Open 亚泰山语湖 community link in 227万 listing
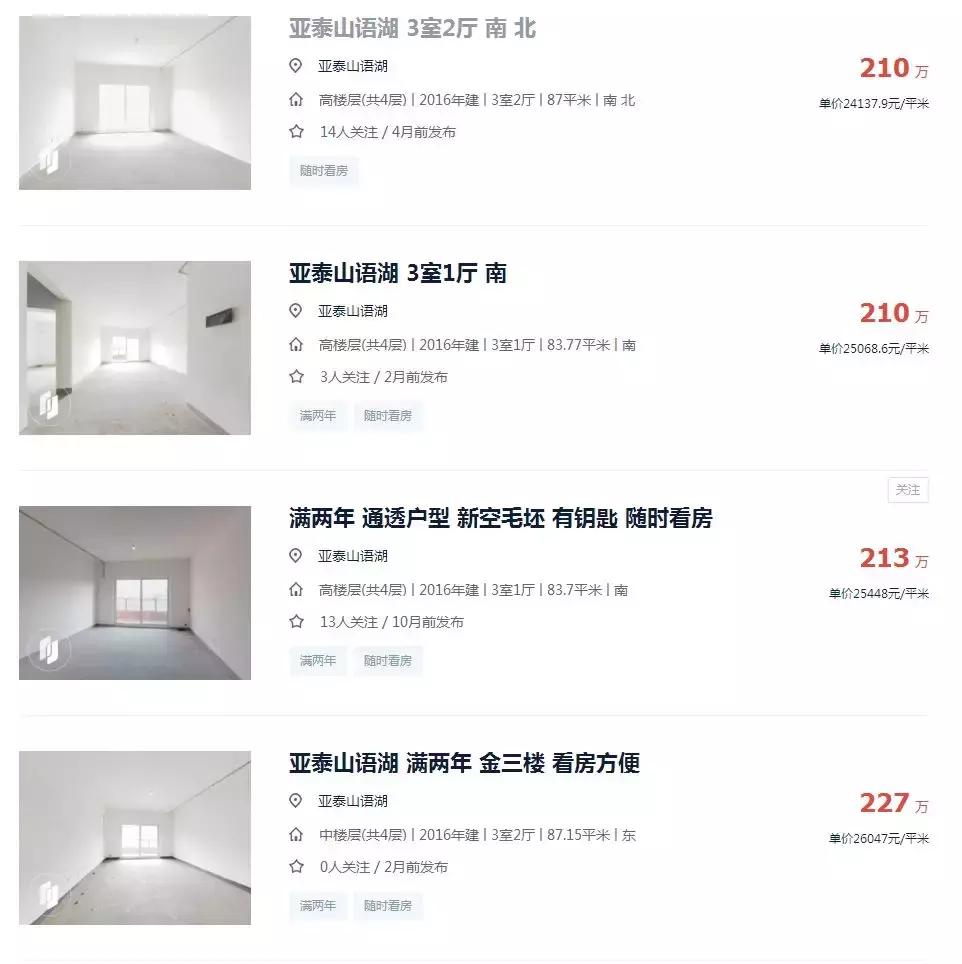Viewport: 962px width, 964px height. coord(352,801)
